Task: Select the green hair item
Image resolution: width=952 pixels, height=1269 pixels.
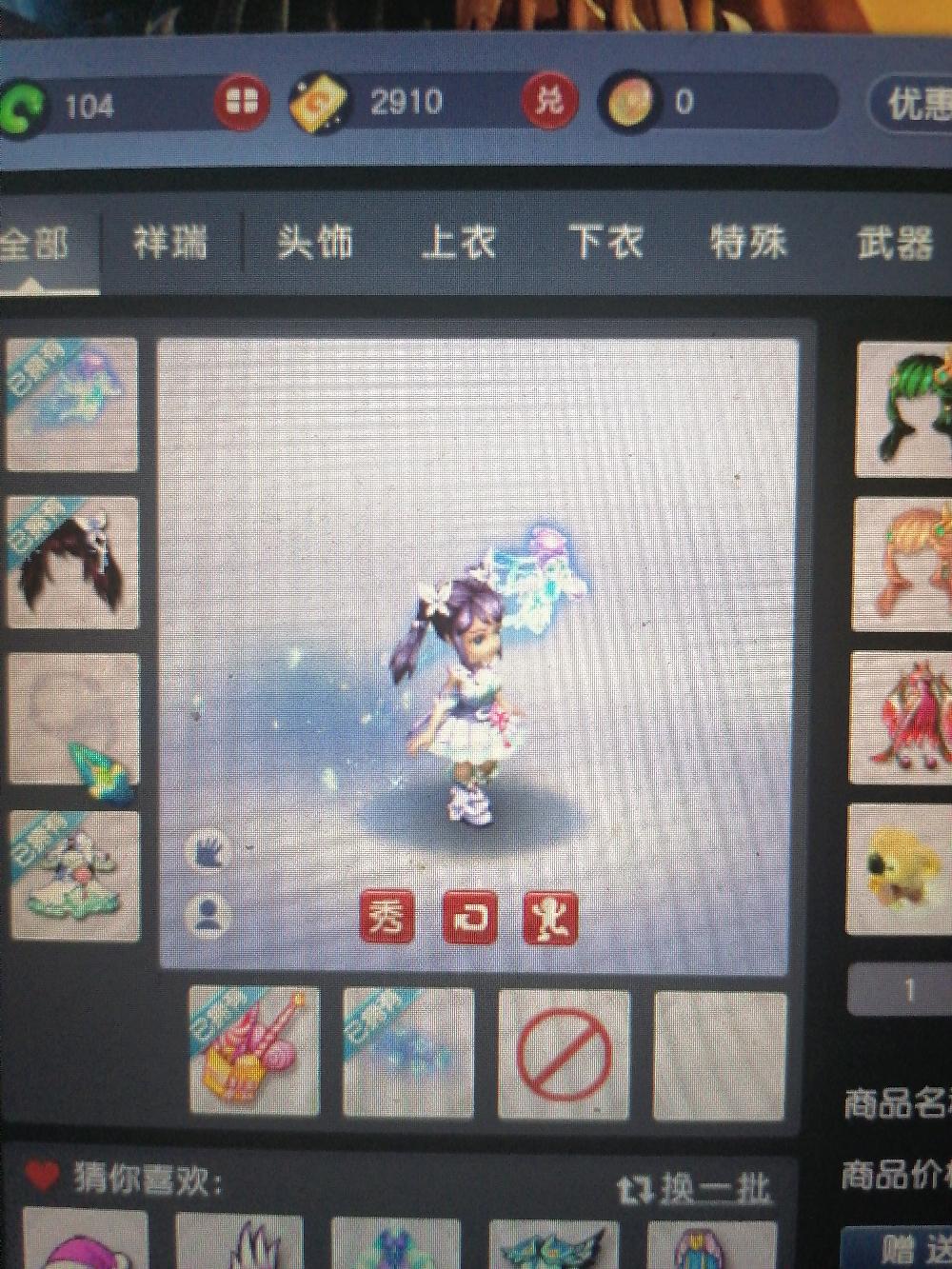Action: pyautogui.click(x=904, y=409)
